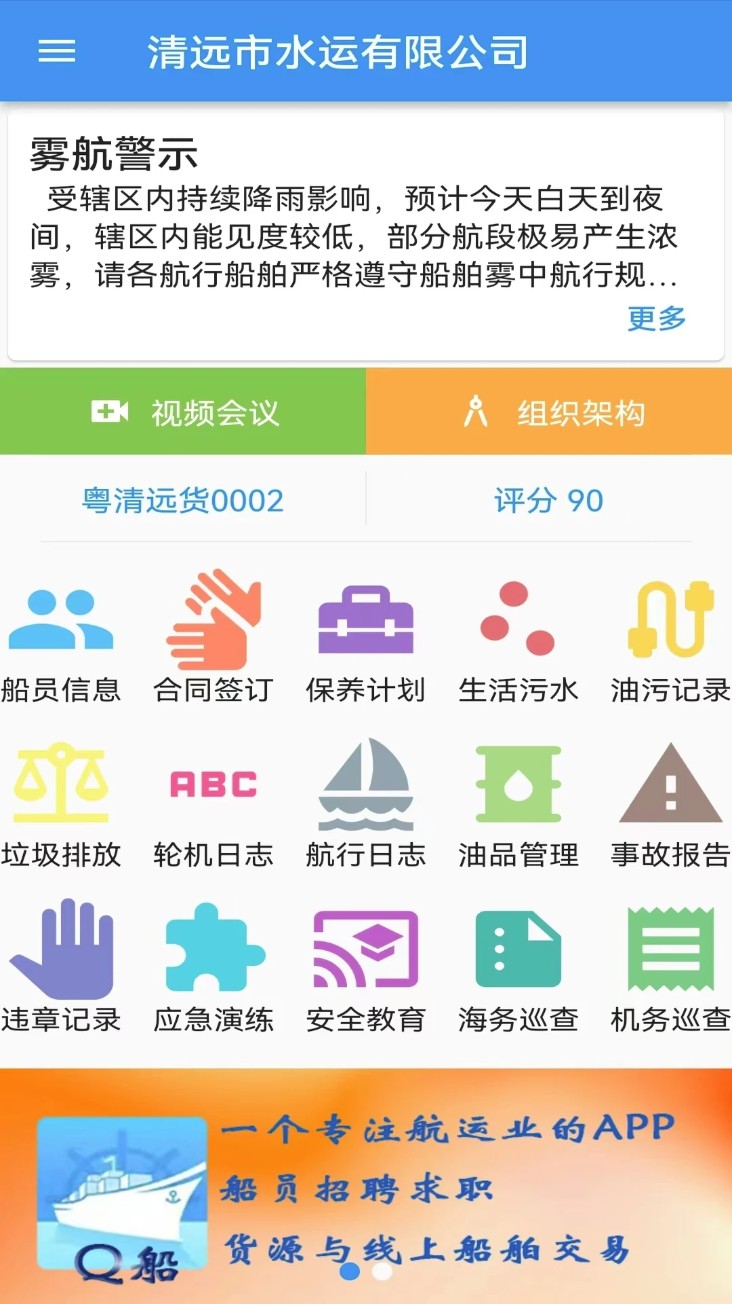This screenshot has height=1304, width=732.
Task: Open the 航行日志 navigation log
Action: [366, 806]
